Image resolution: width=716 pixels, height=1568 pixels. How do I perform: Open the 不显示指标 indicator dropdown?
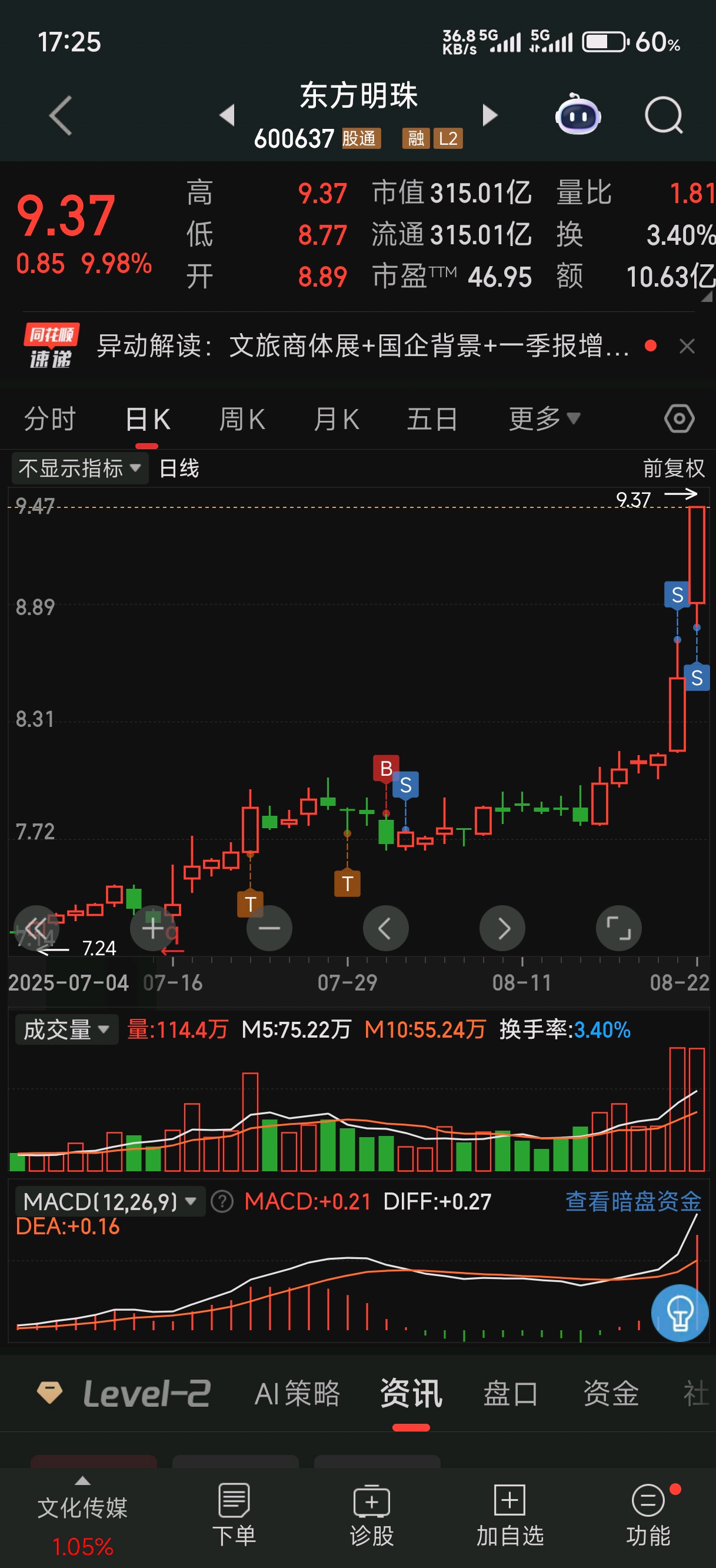(79, 468)
